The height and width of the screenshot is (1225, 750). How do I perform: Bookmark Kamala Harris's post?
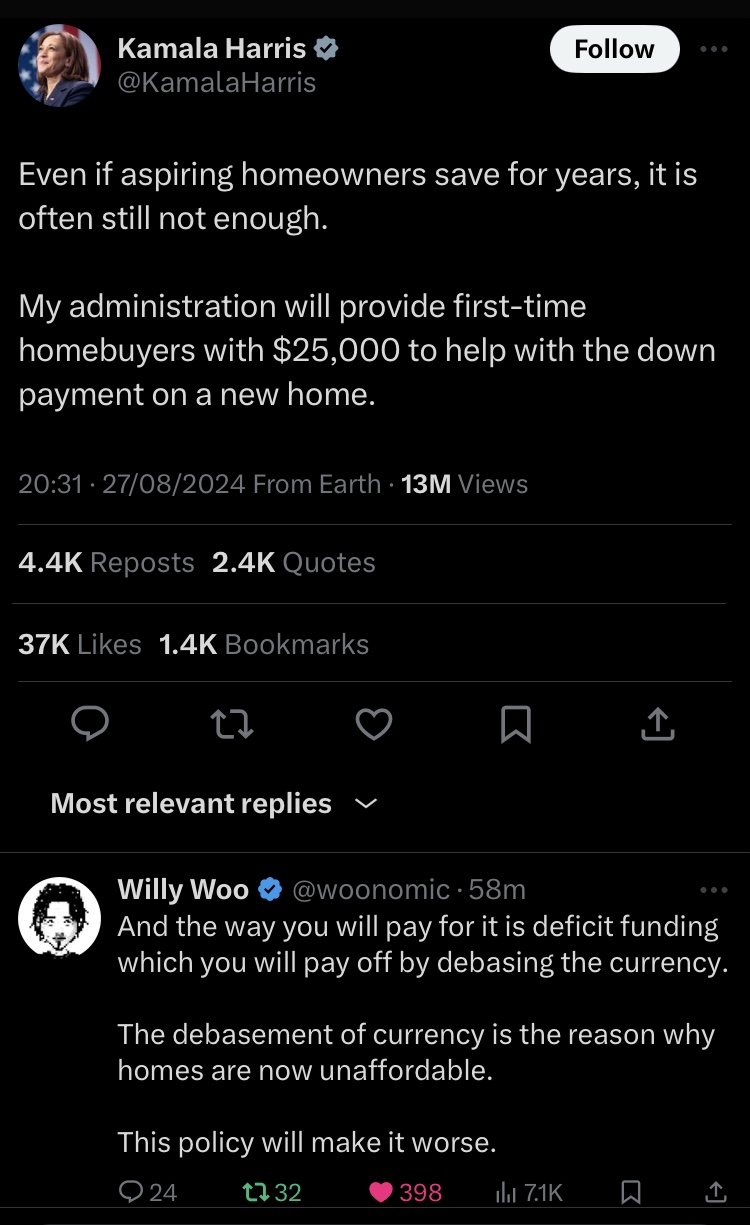click(515, 724)
